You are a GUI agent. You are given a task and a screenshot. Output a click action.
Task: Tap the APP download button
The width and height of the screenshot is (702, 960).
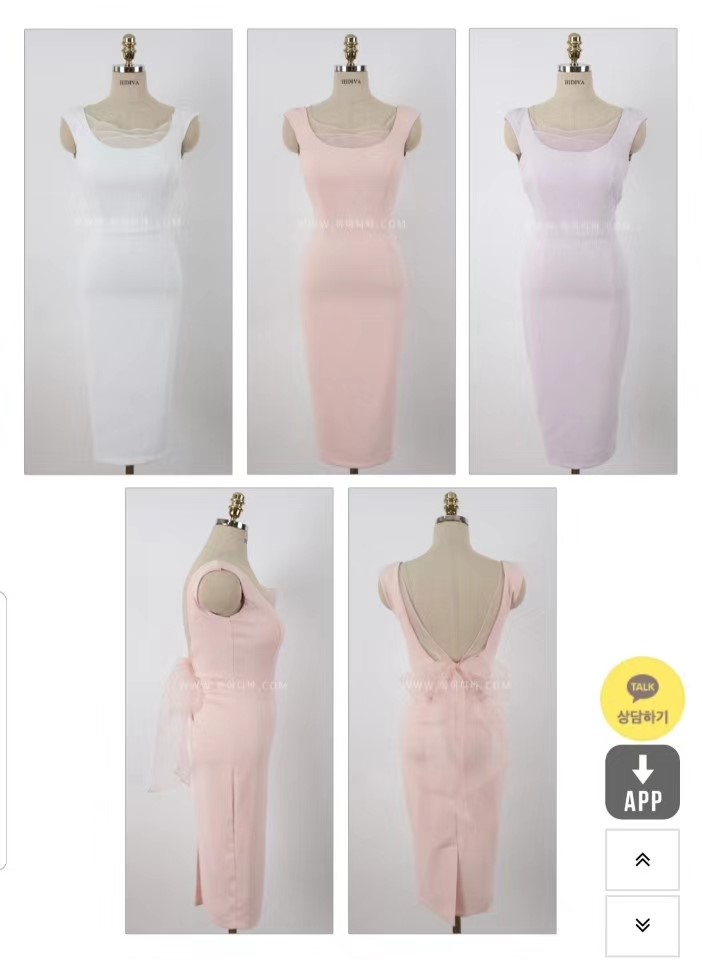point(642,782)
